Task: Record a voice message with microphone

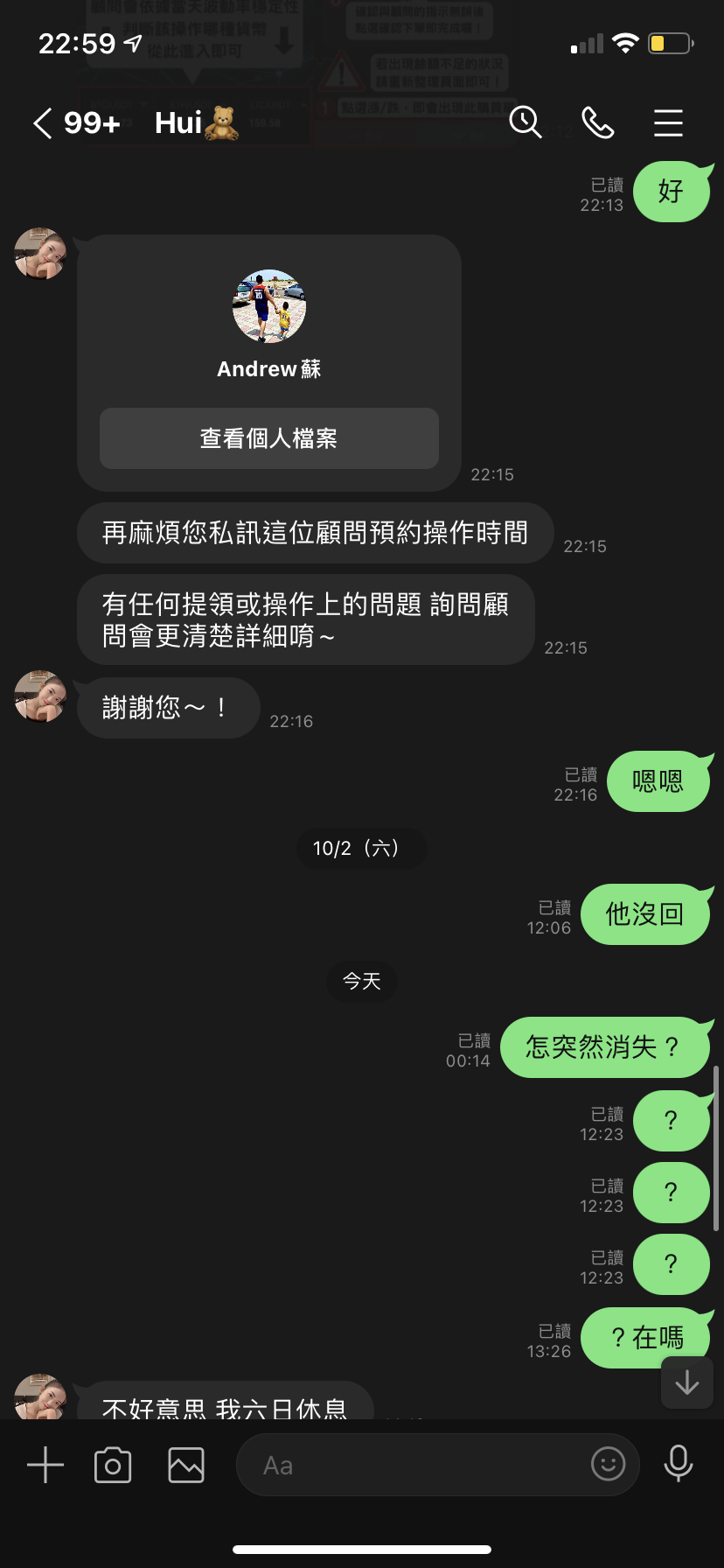Action: [679, 1463]
